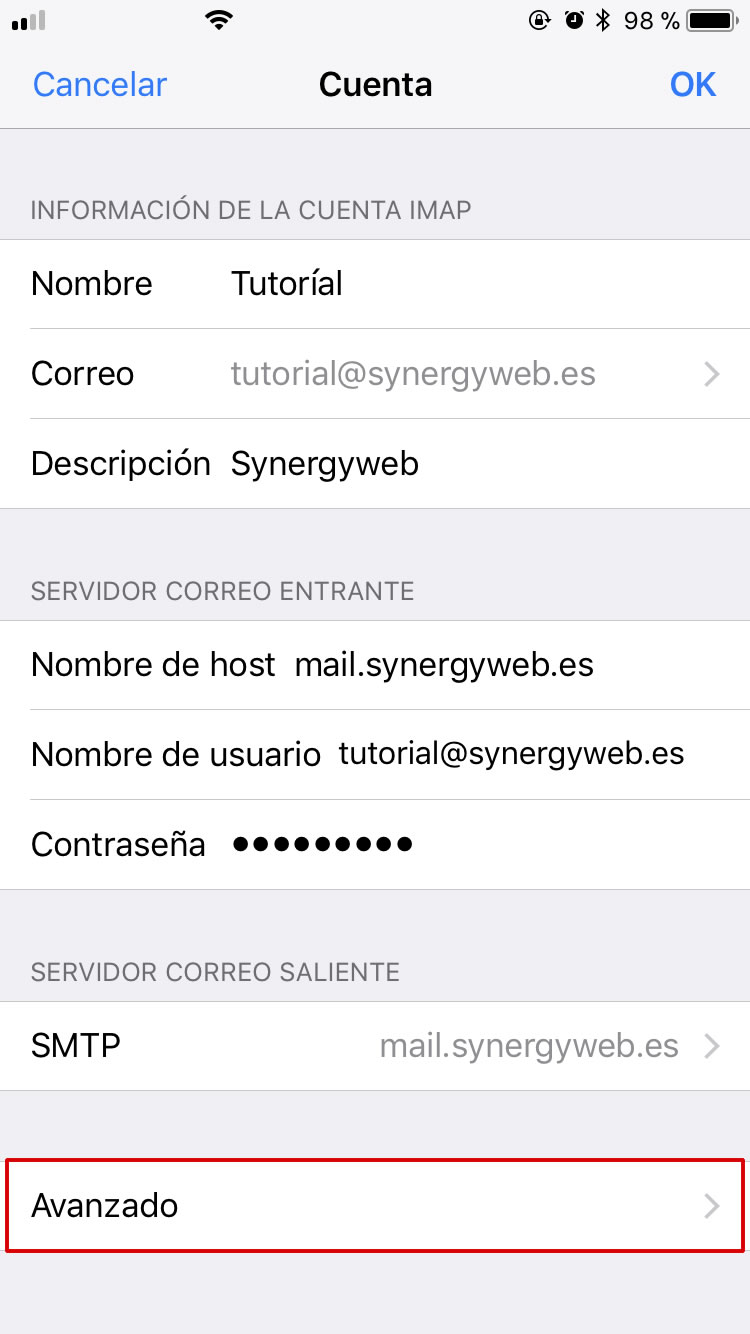This screenshot has height=1334, width=750.
Task: Edit the Nombre de usuario field
Action: (x=375, y=755)
